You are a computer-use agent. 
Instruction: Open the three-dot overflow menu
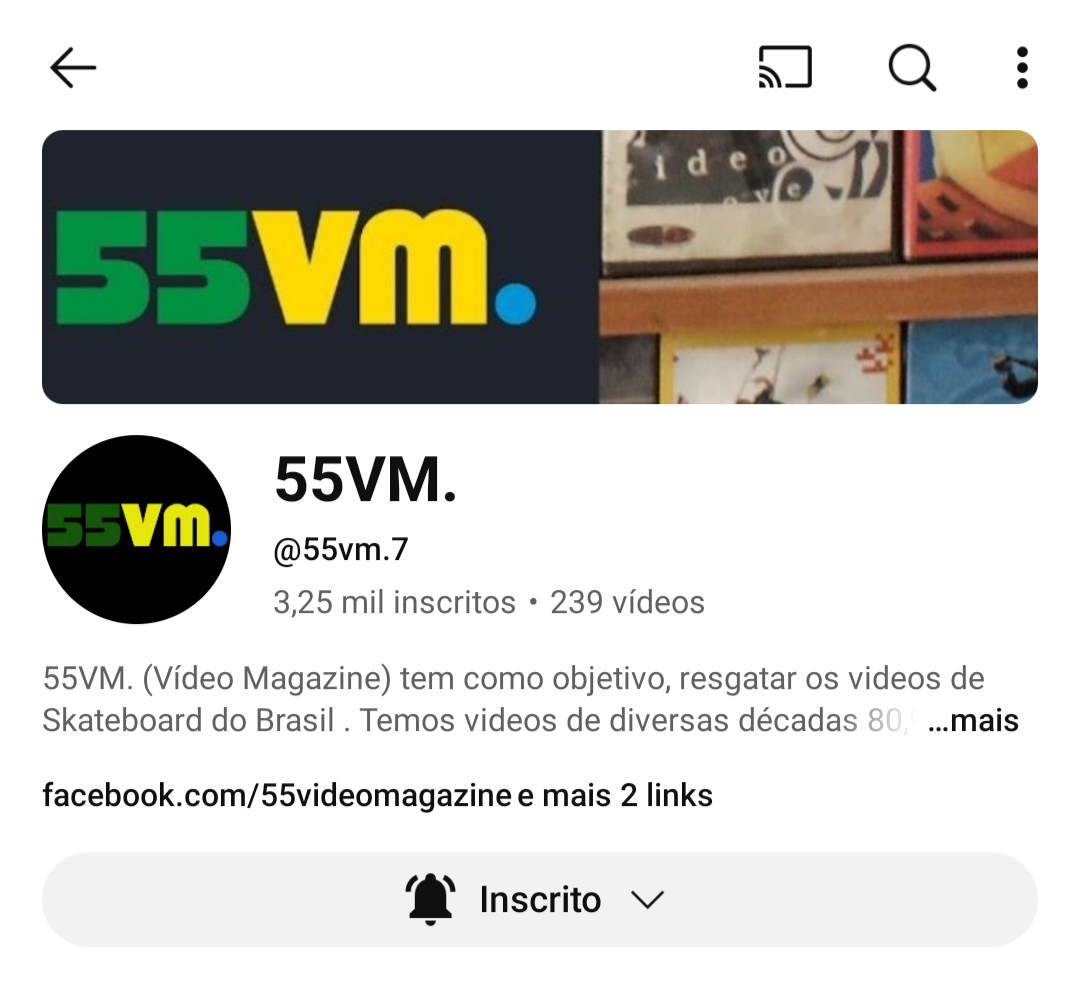coord(1022,68)
